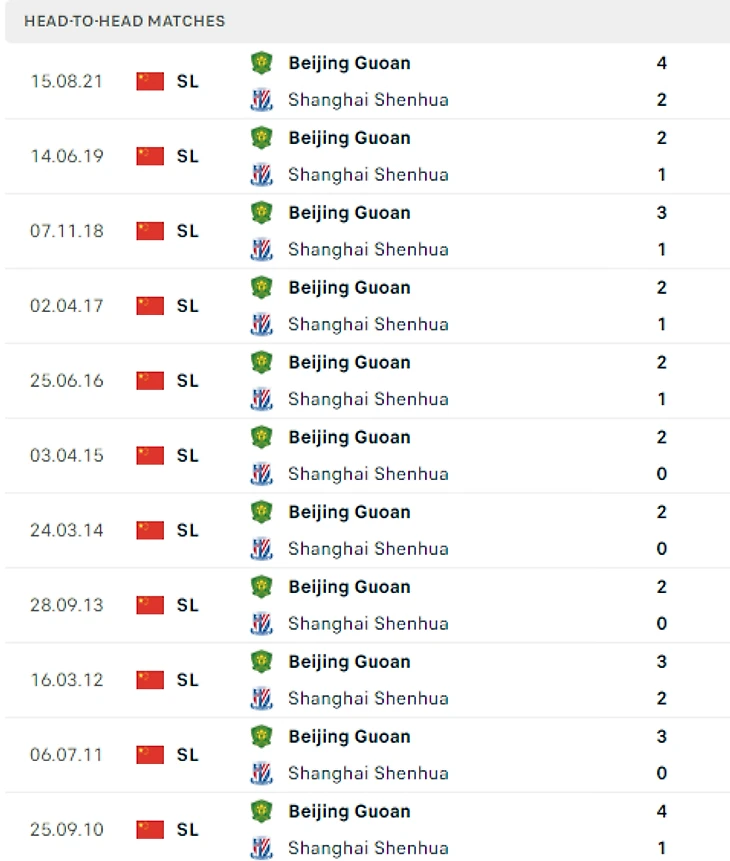Screen dimensions: 730x861
Task: Open the match played on 14.06.19
Action: [x=365, y=156]
